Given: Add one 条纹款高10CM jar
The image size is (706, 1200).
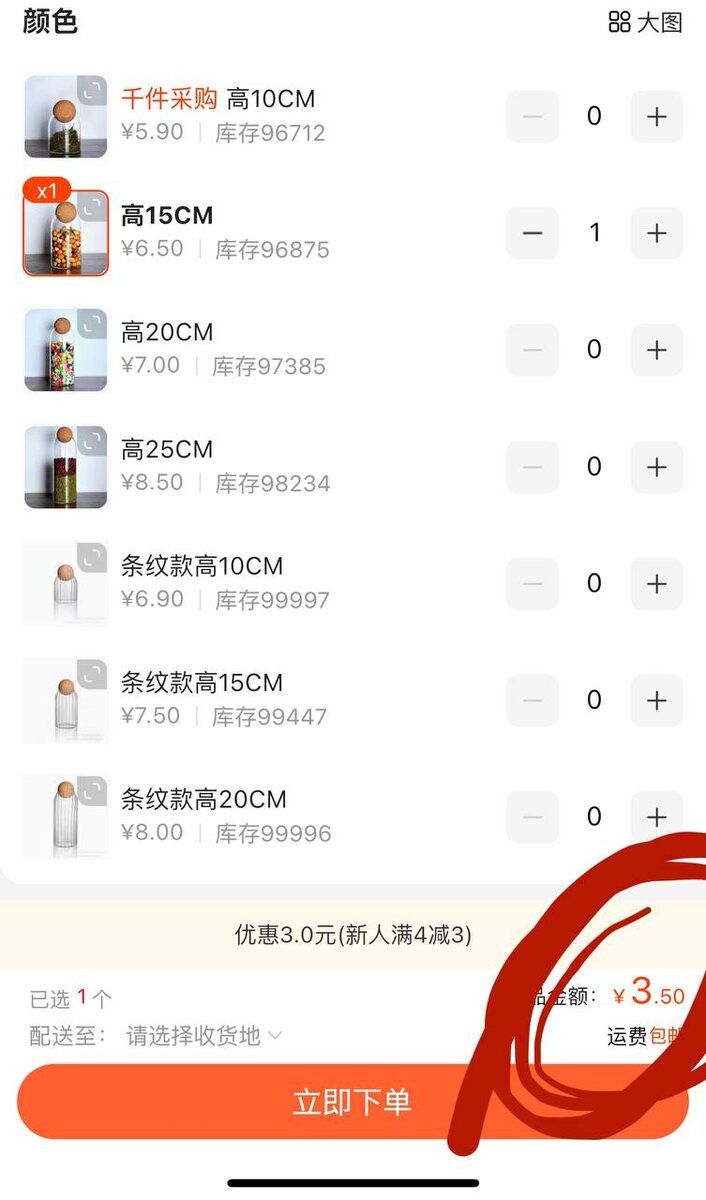Looking at the screenshot, I should [x=656, y=584].
